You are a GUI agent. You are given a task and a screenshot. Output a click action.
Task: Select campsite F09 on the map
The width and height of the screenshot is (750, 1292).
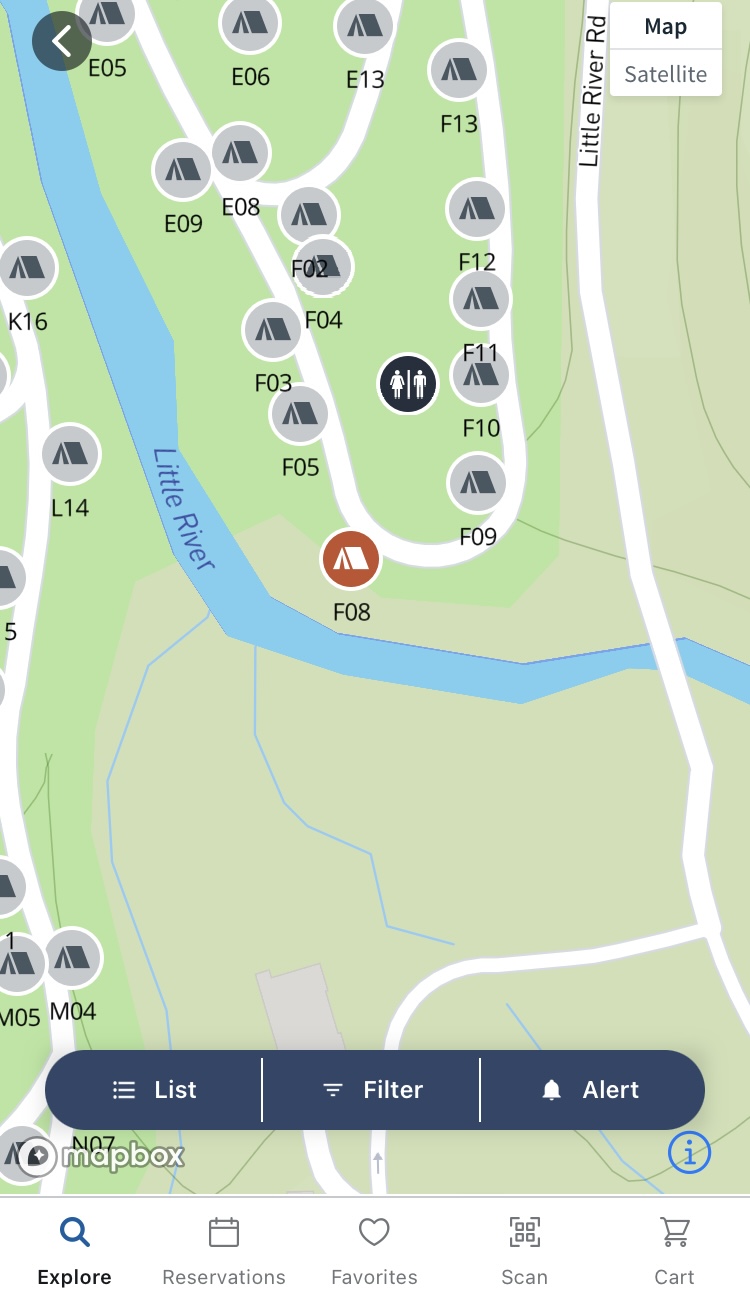tap(477, 483)
